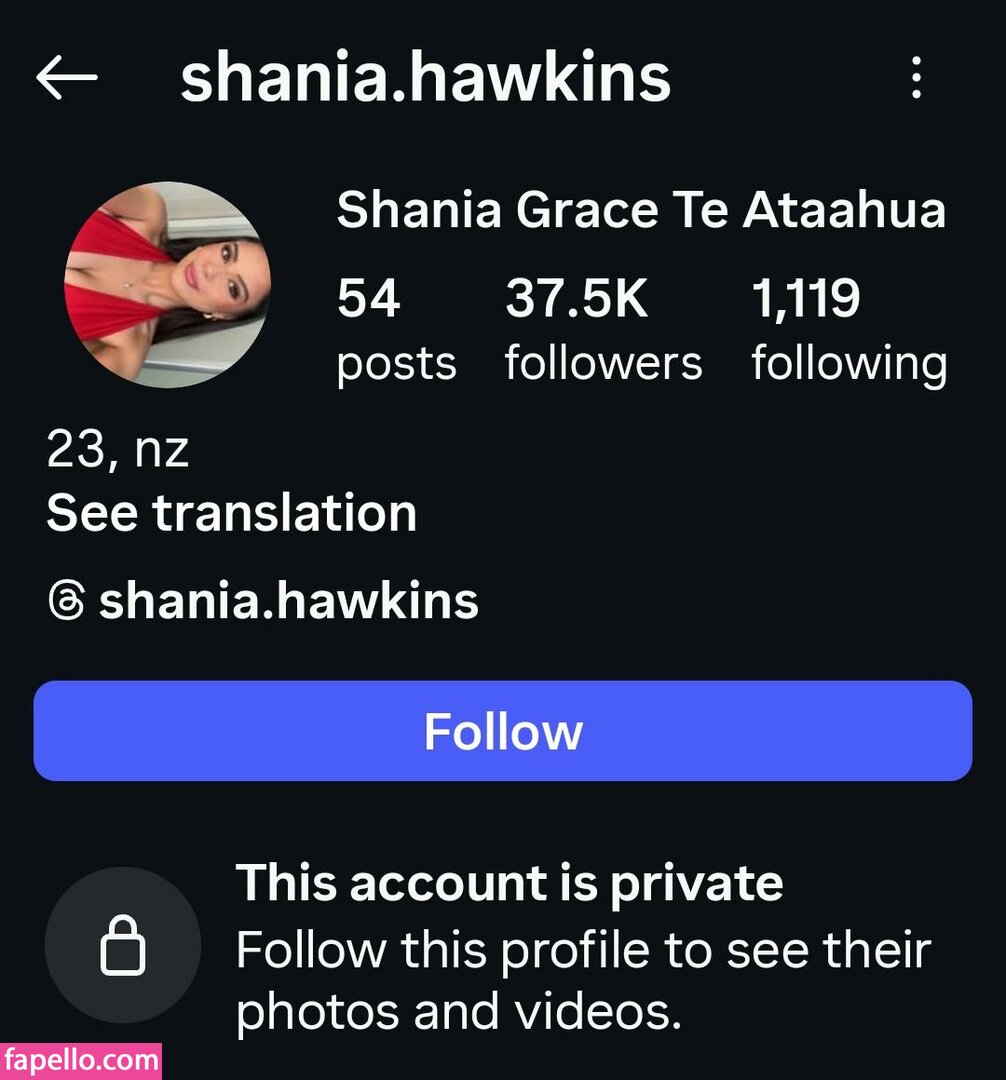View the 1,119 following list
The width and height of the screenshot is (1006, 1080).
(849, 331)
